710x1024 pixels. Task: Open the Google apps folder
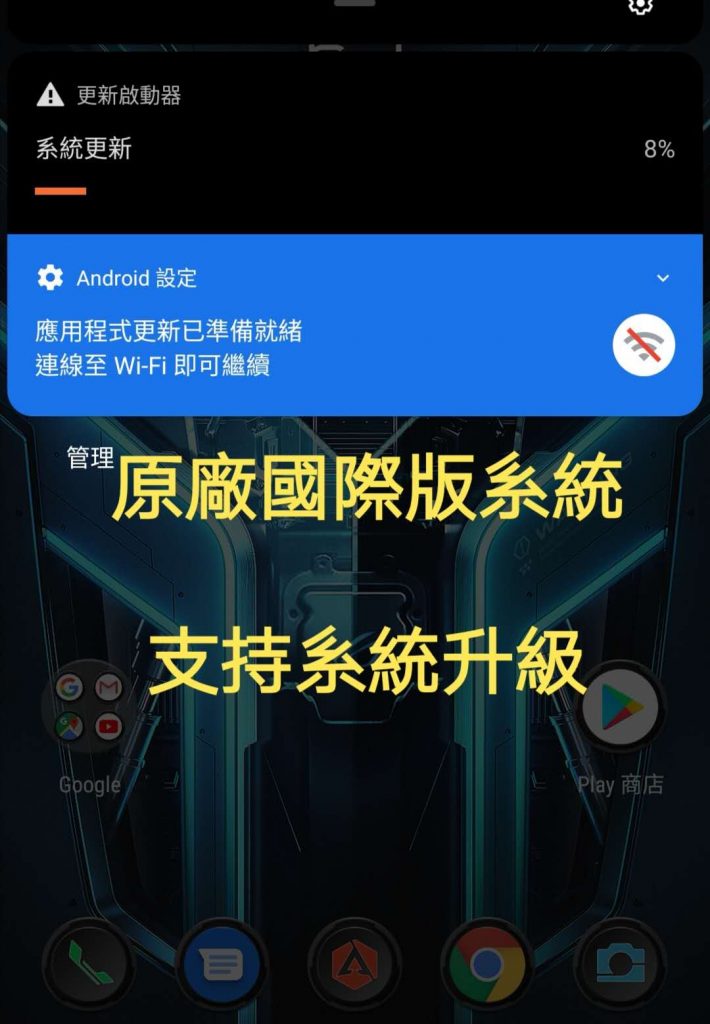88,707
